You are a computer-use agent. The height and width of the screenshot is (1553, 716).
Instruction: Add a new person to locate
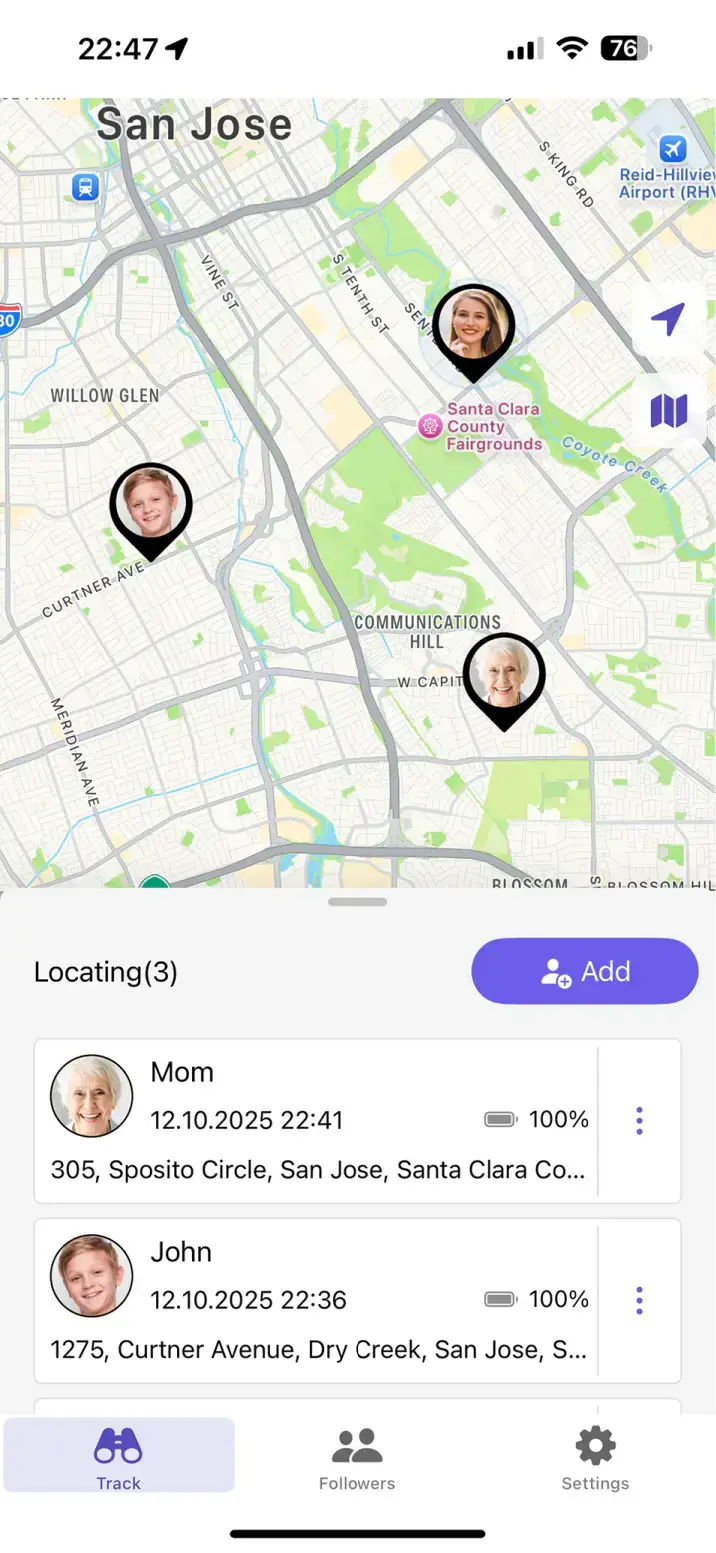(x=584, y=971)
